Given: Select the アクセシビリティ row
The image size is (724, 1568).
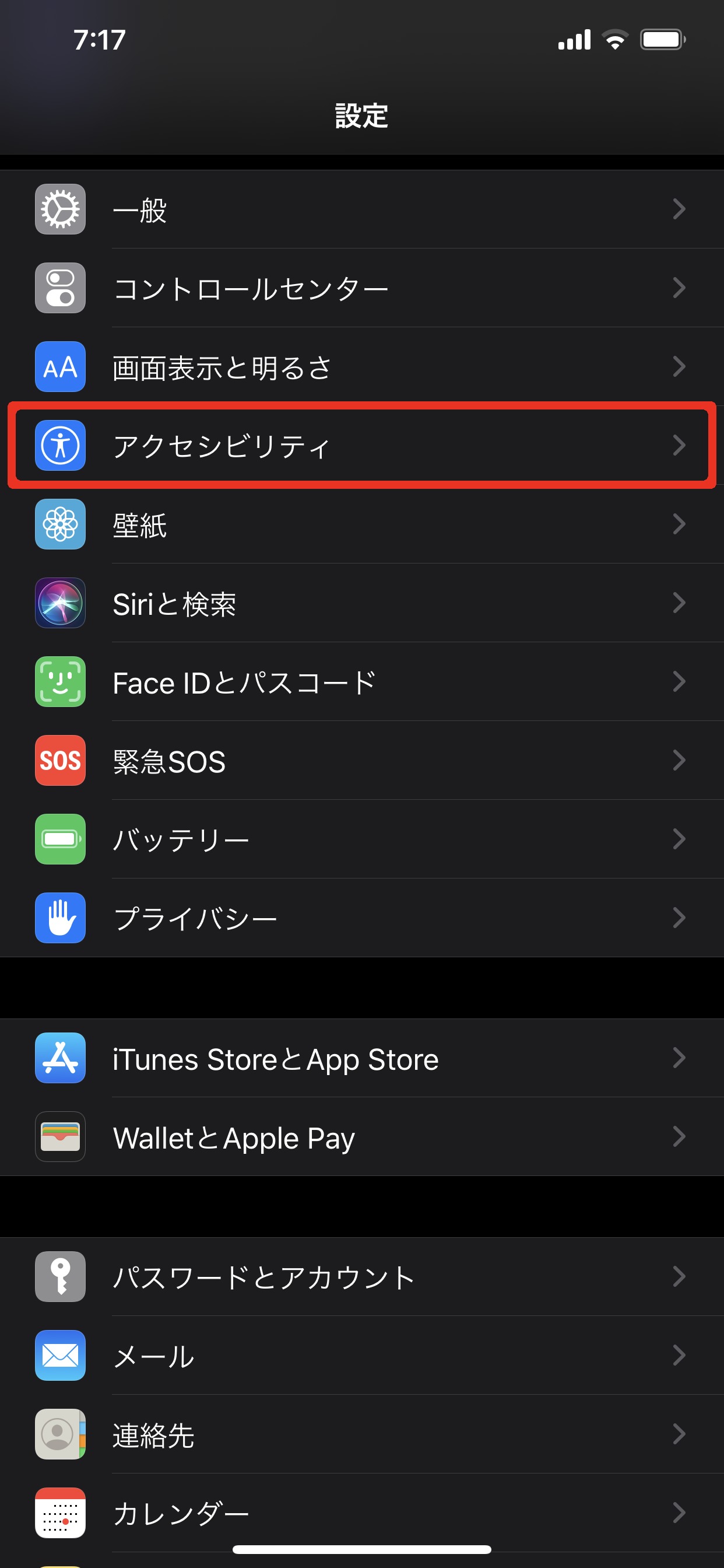Looking at the screenshot, I should [361, 446].
